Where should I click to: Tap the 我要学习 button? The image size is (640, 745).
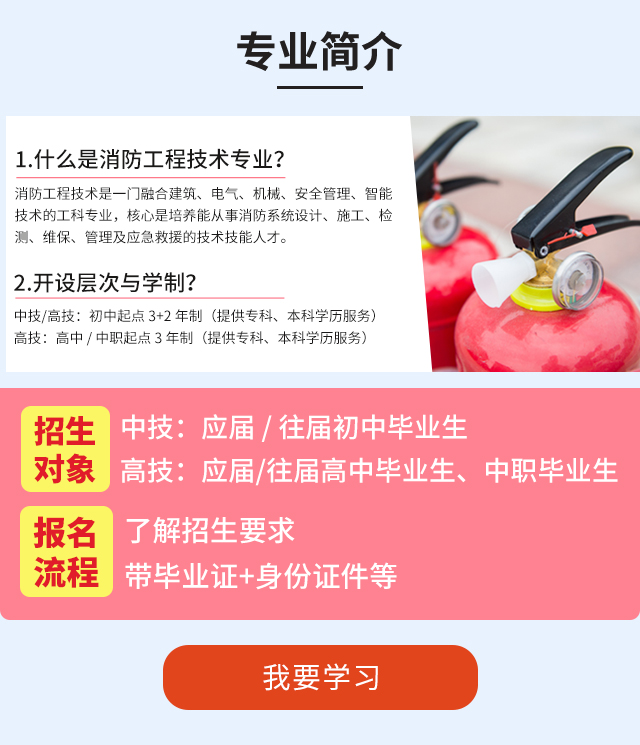pyautogui.click(x=320, y=677)
